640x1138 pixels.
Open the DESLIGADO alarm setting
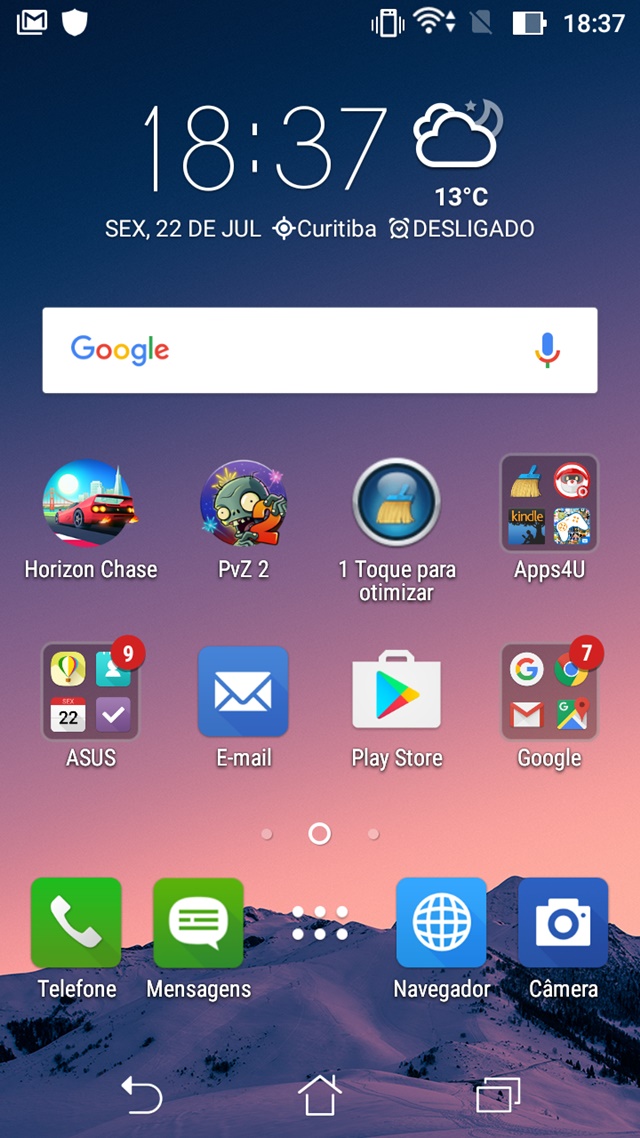click(462, 228)
